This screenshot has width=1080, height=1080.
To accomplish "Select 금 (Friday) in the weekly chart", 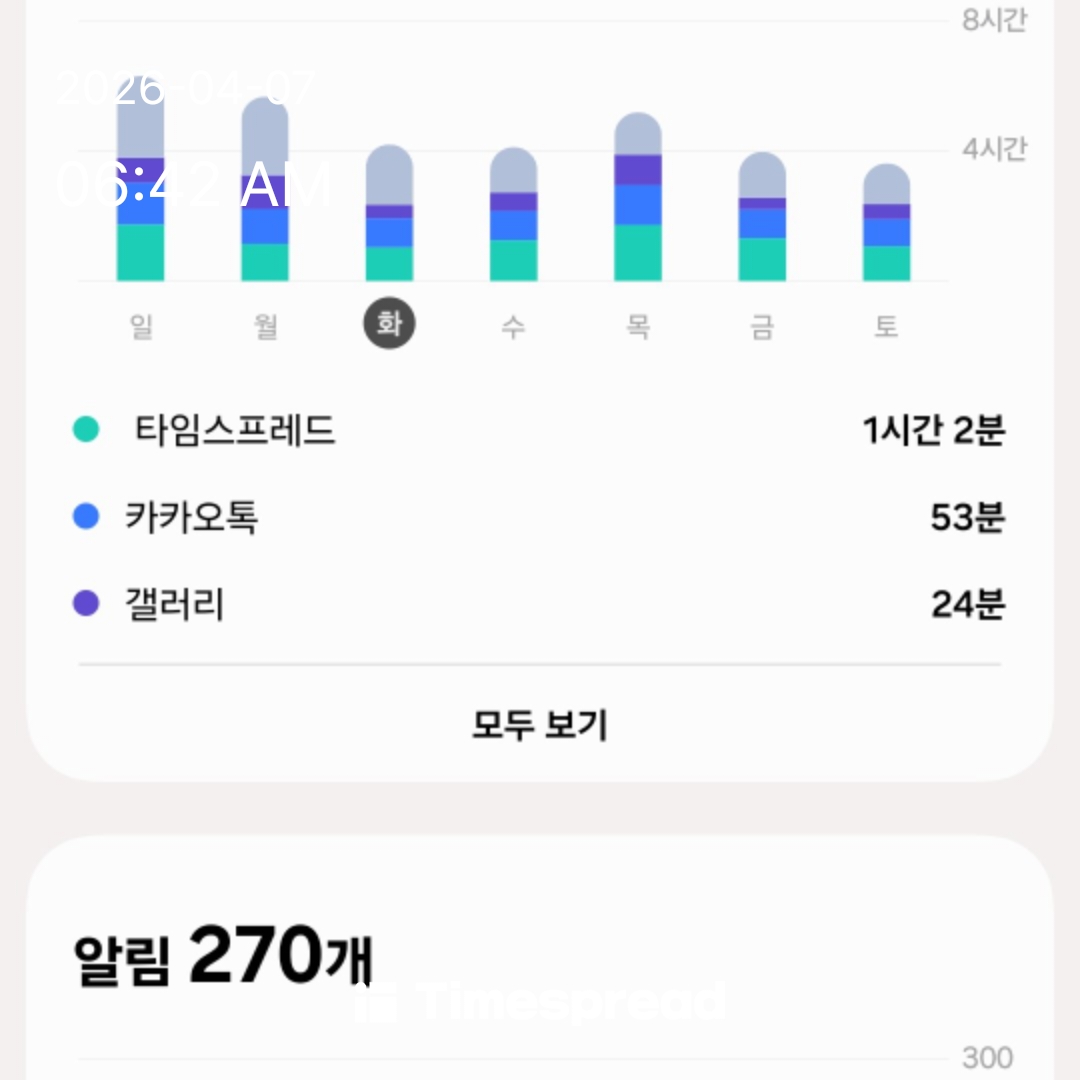I will click(762, 326).
